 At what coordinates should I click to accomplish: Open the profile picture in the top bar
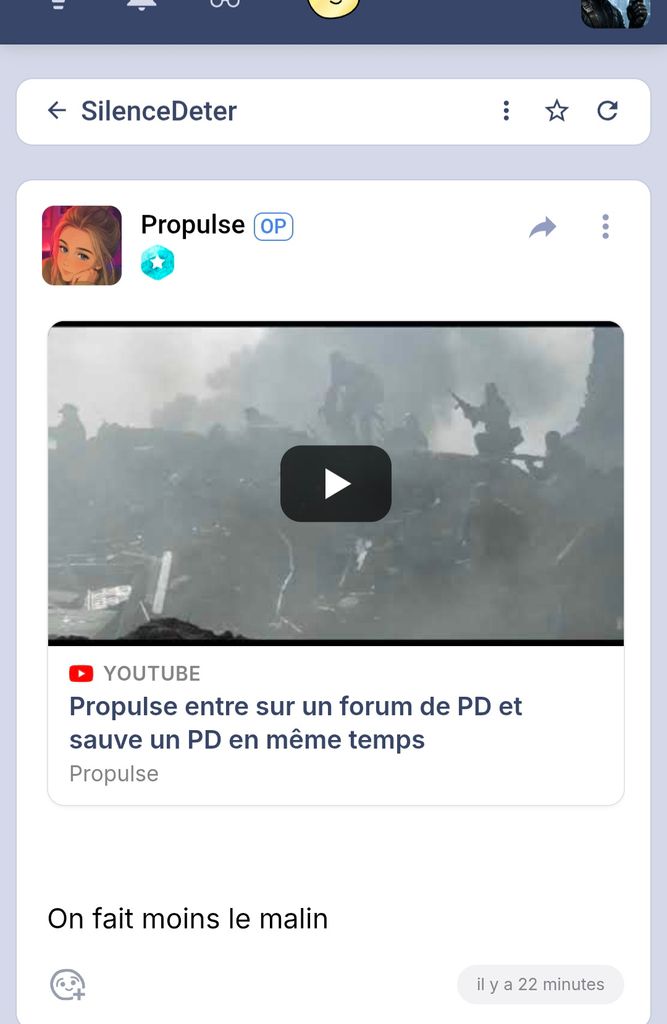615,13
